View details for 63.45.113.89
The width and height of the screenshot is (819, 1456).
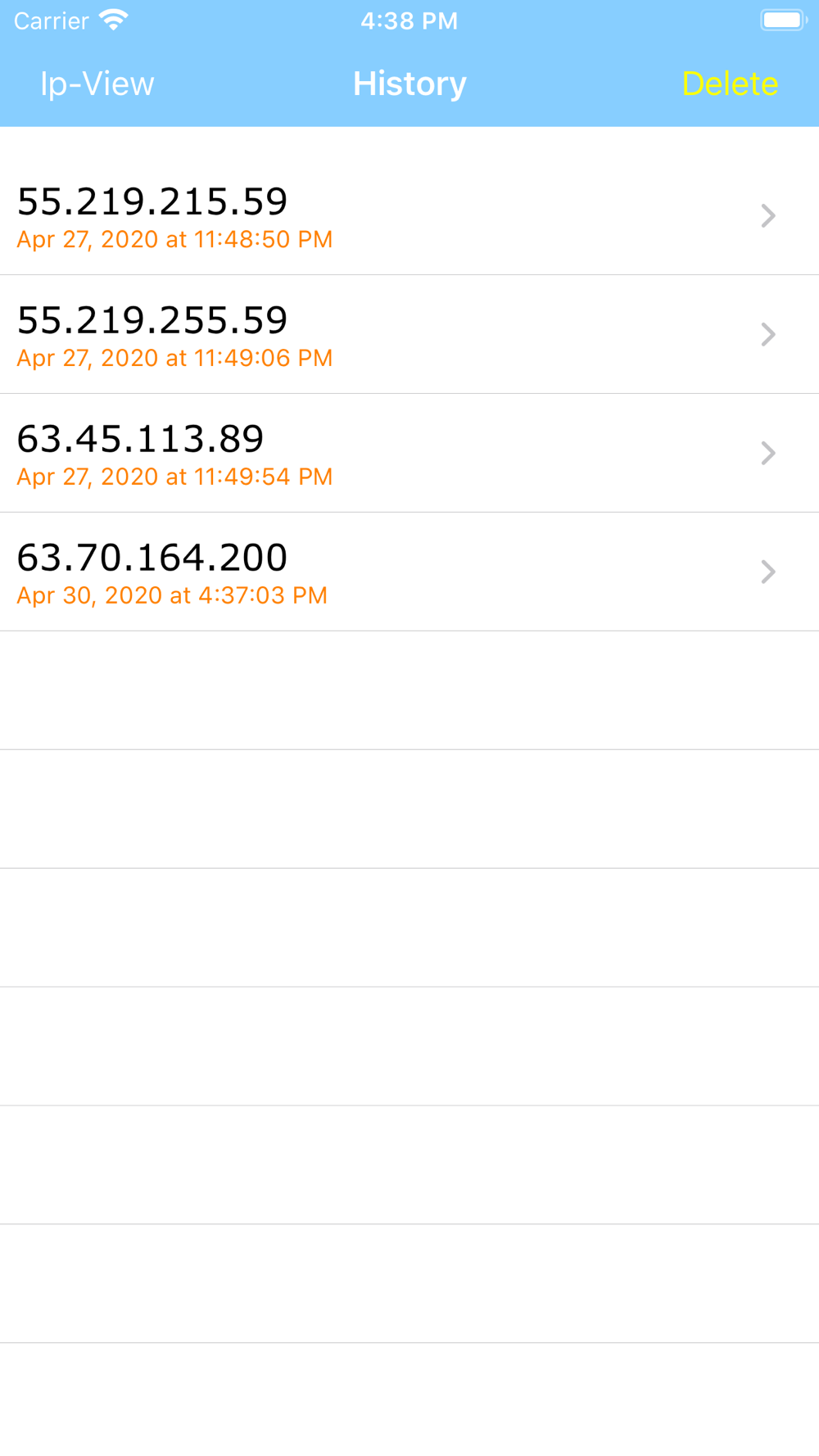tap(409, 453)
